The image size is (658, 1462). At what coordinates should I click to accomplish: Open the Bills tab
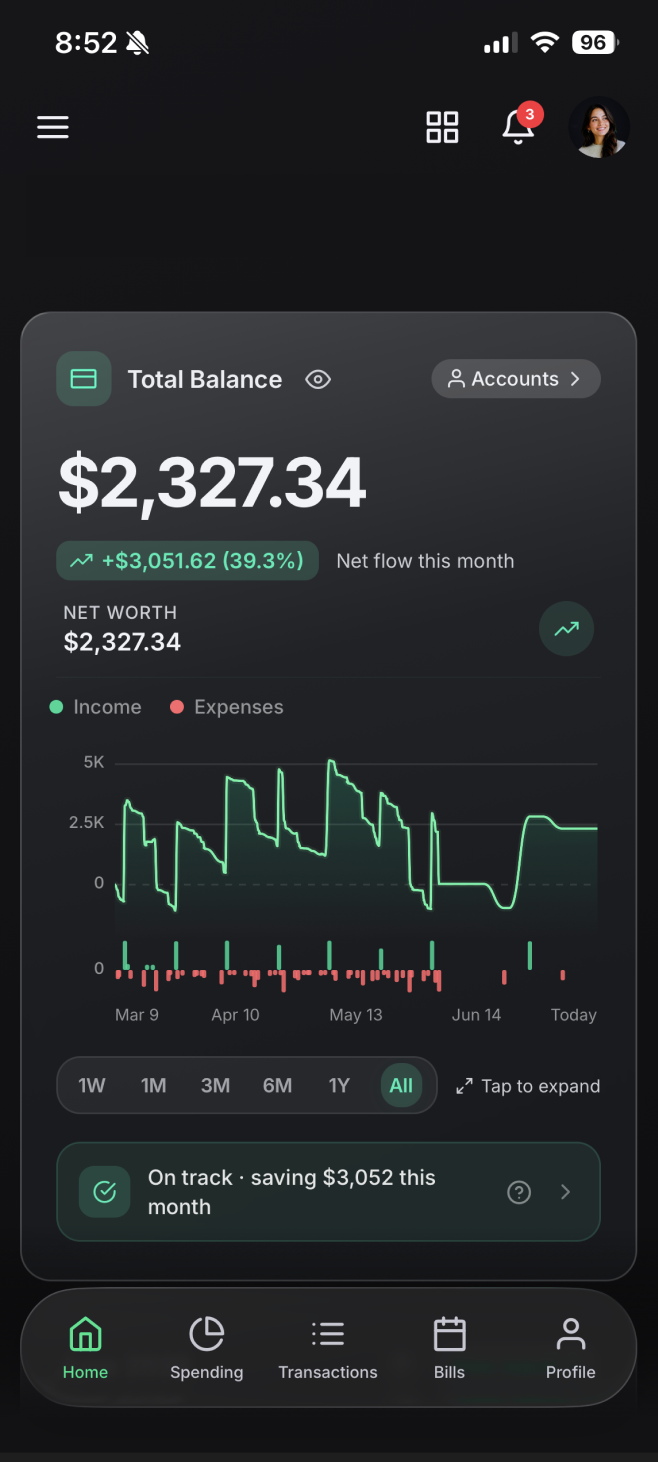[x=449, y=1348]
